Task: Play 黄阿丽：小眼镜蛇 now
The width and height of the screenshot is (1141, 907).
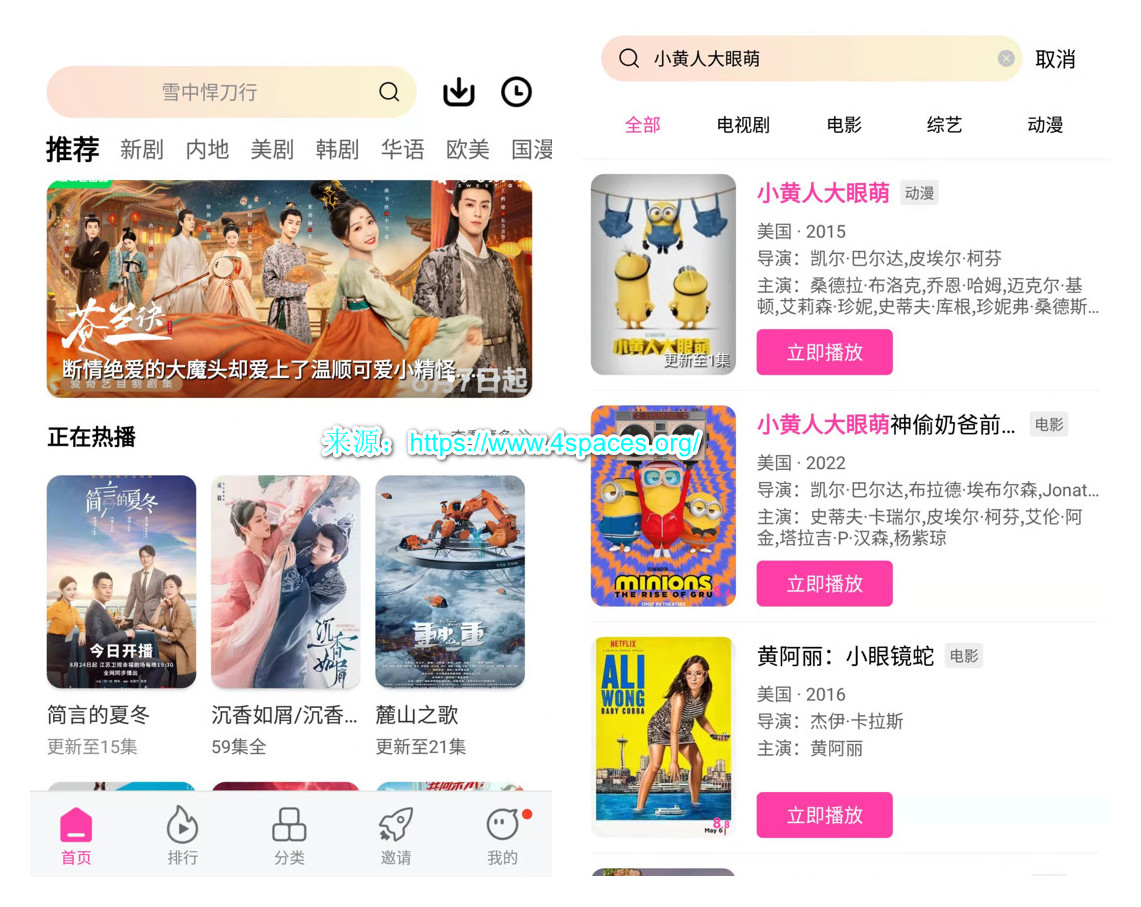Action: [x=824, y=815]
